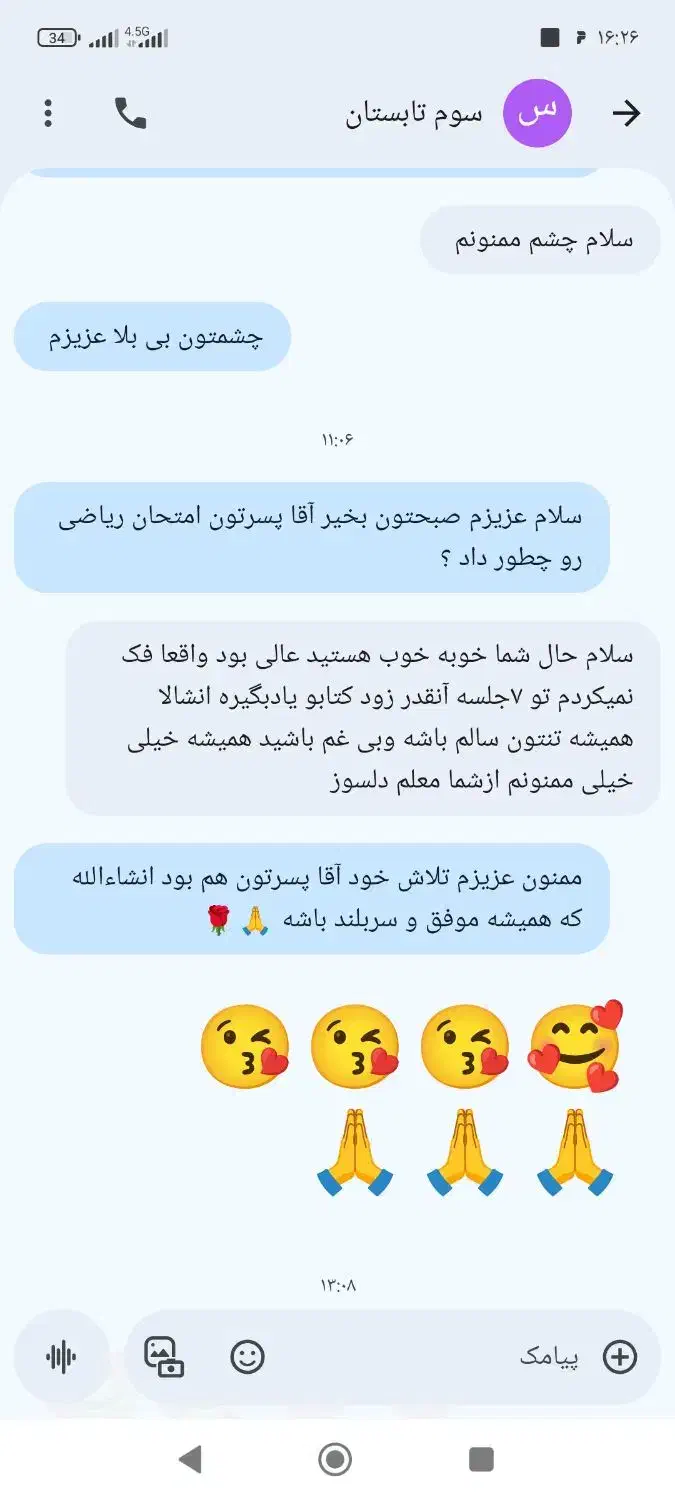The height and width of the screenshot is (1500, 675).
Task: Open the gallery and camera attach icon
Action: tap(164, 1357)
